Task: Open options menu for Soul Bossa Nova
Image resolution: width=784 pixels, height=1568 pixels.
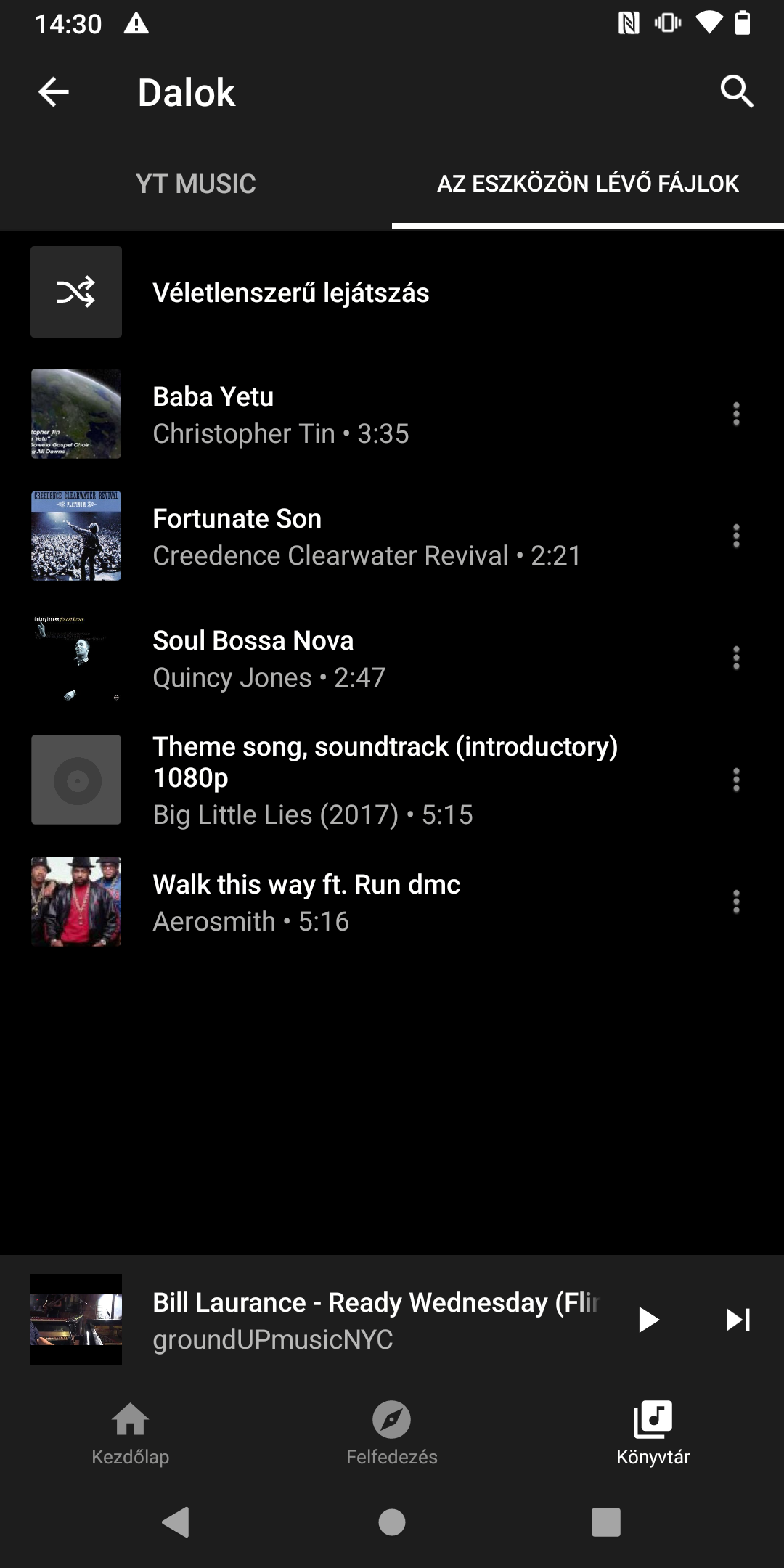Action: click(x=736, y=658)
